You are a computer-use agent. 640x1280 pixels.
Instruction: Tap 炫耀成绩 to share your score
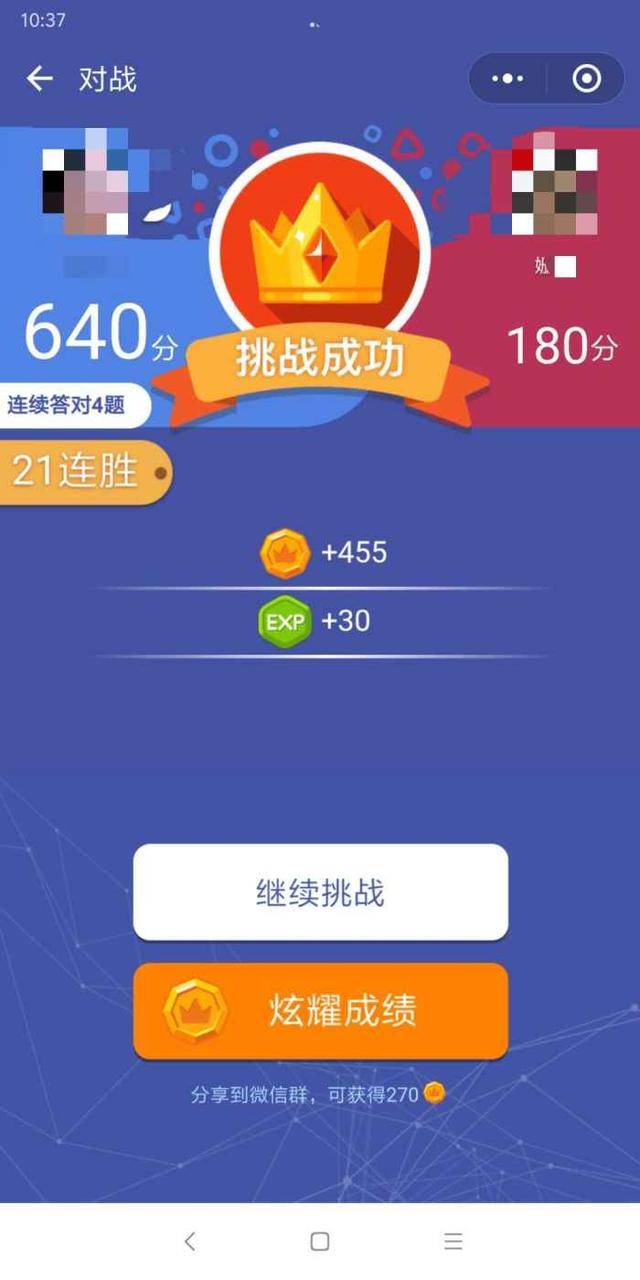point(320,1011)
